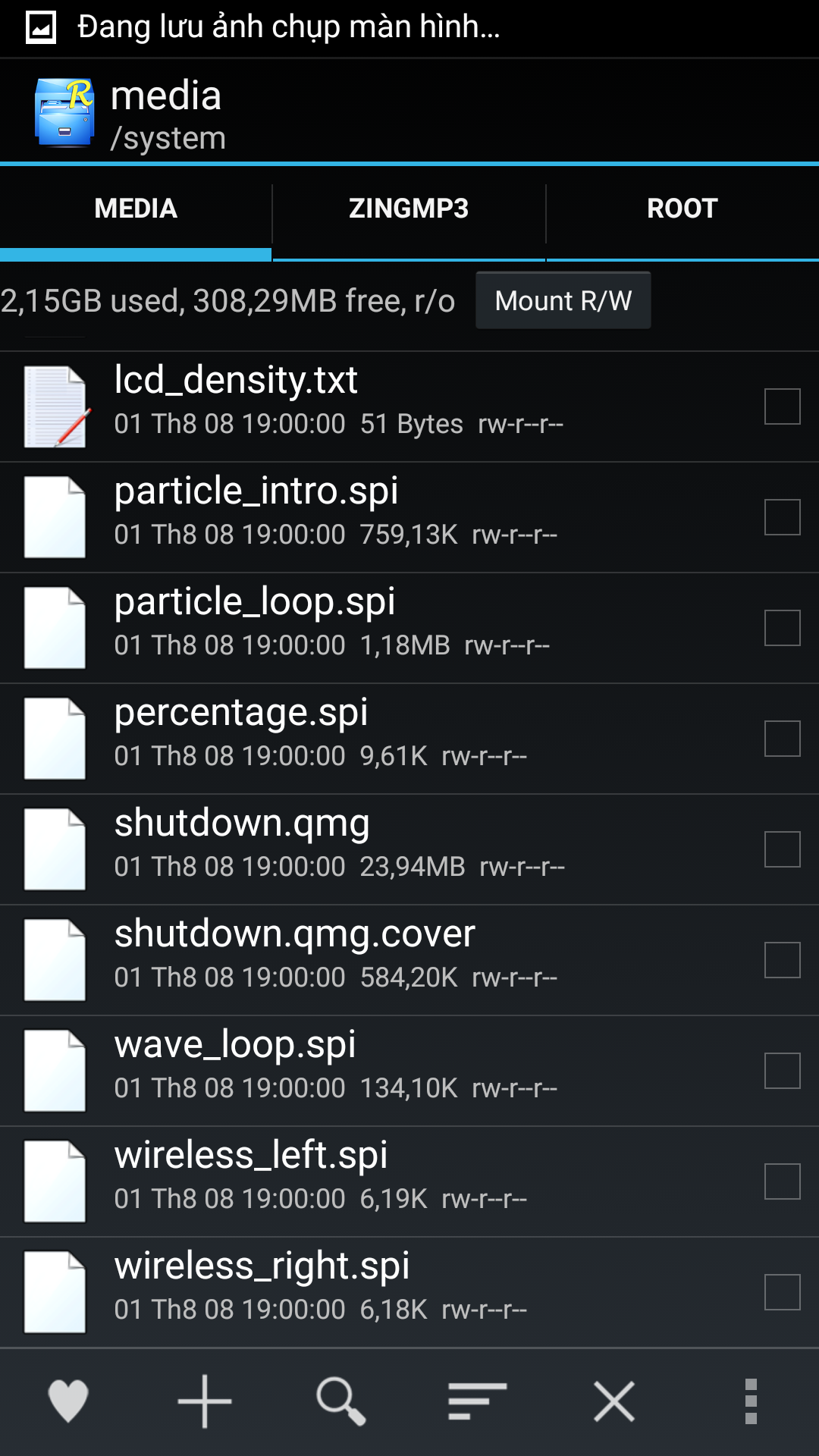819x1456 pixels.
Task: Switch to the MEDIA tab
Action: click(136, 209)
